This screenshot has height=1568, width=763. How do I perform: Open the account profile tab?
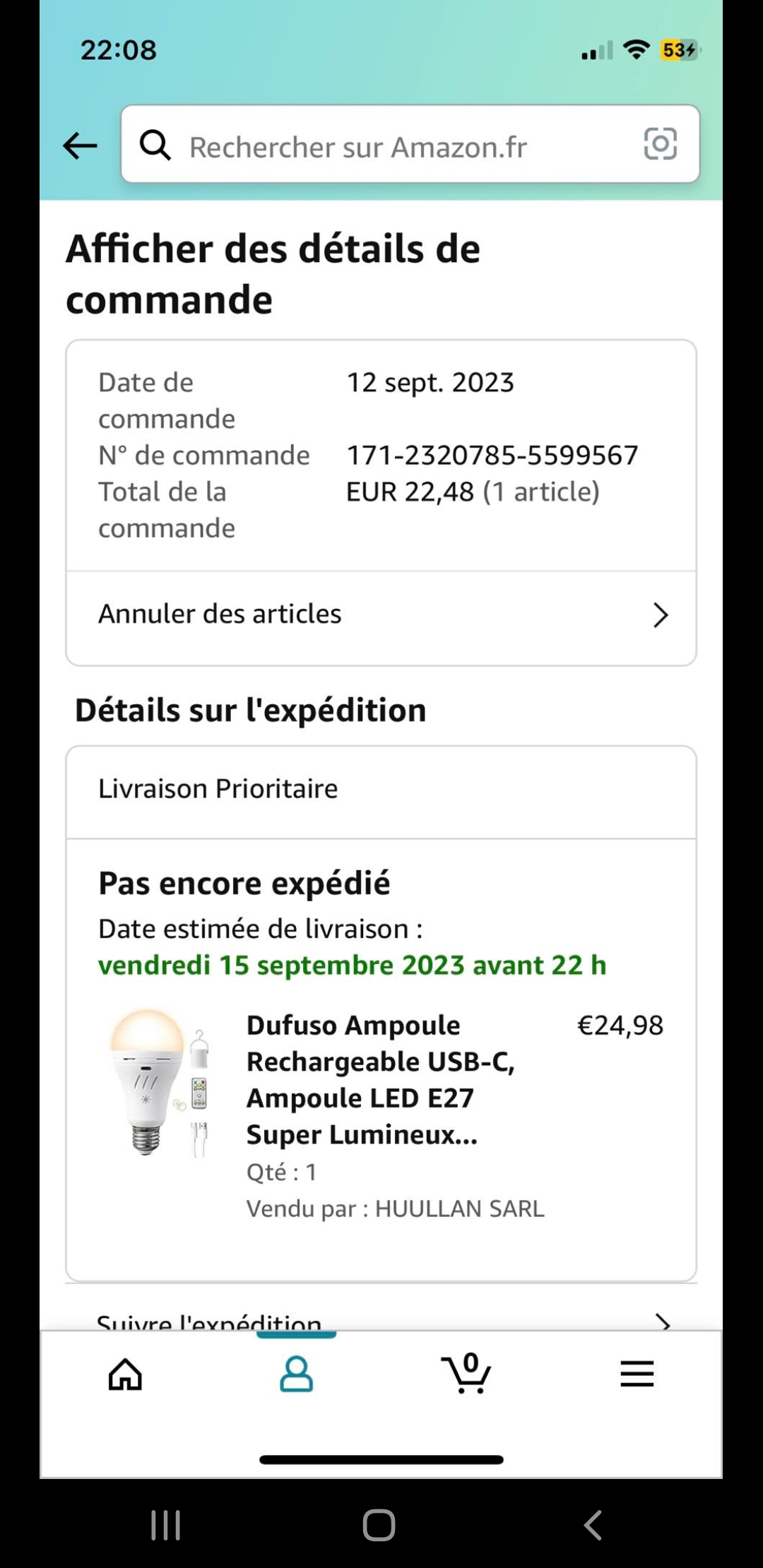[296, 1374]
